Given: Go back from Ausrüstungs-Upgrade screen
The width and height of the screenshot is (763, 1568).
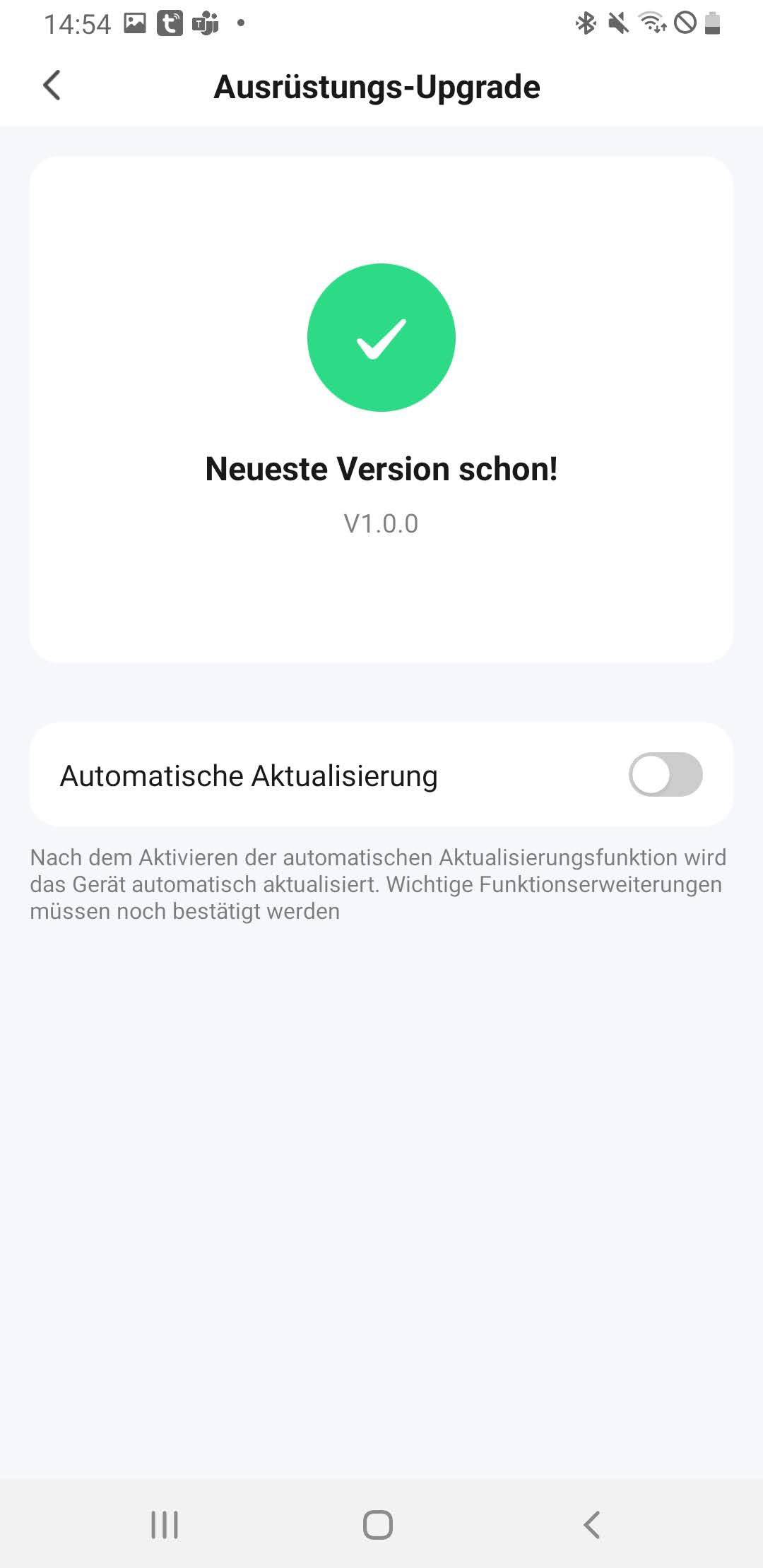Looking at the screenshot, I should click(52, 86).
